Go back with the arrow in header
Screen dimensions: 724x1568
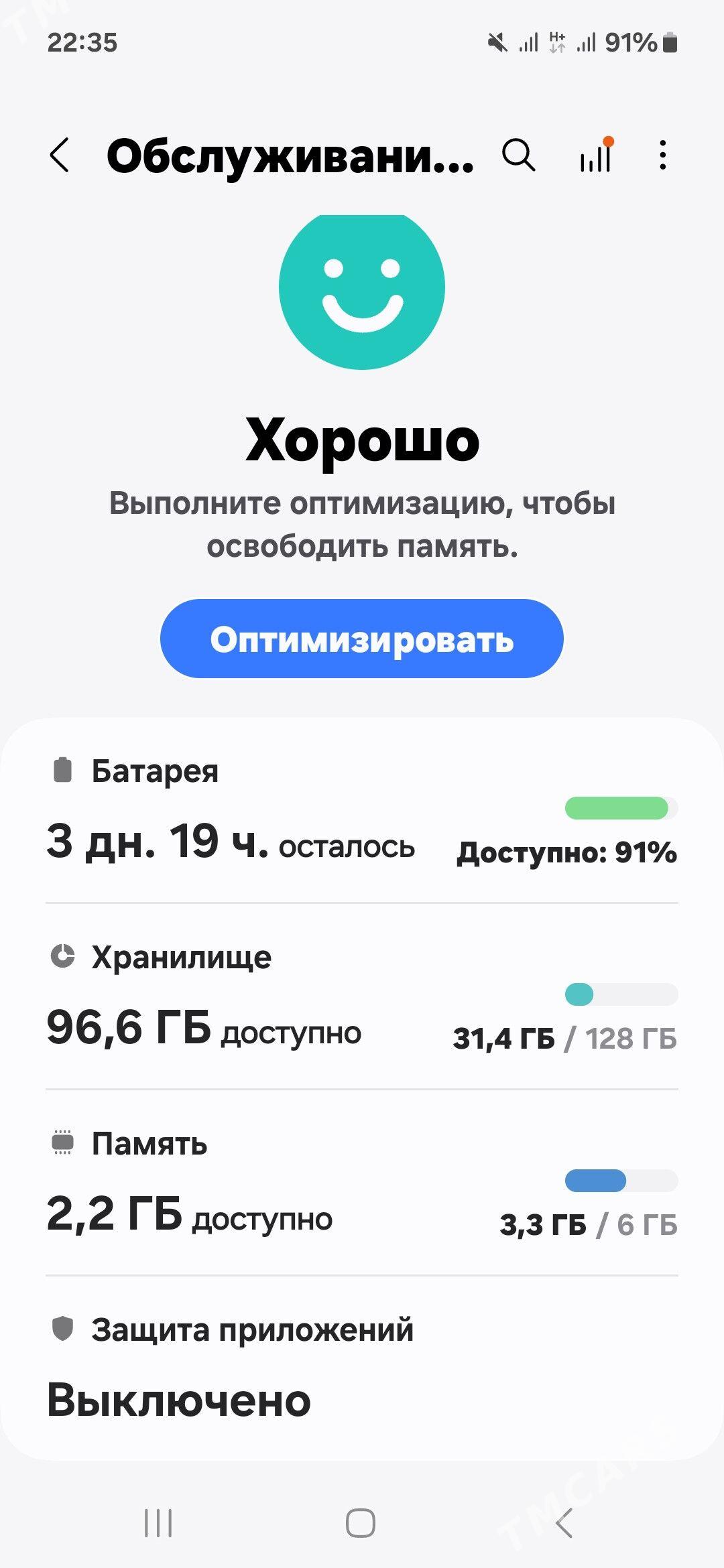coord(59,156)
